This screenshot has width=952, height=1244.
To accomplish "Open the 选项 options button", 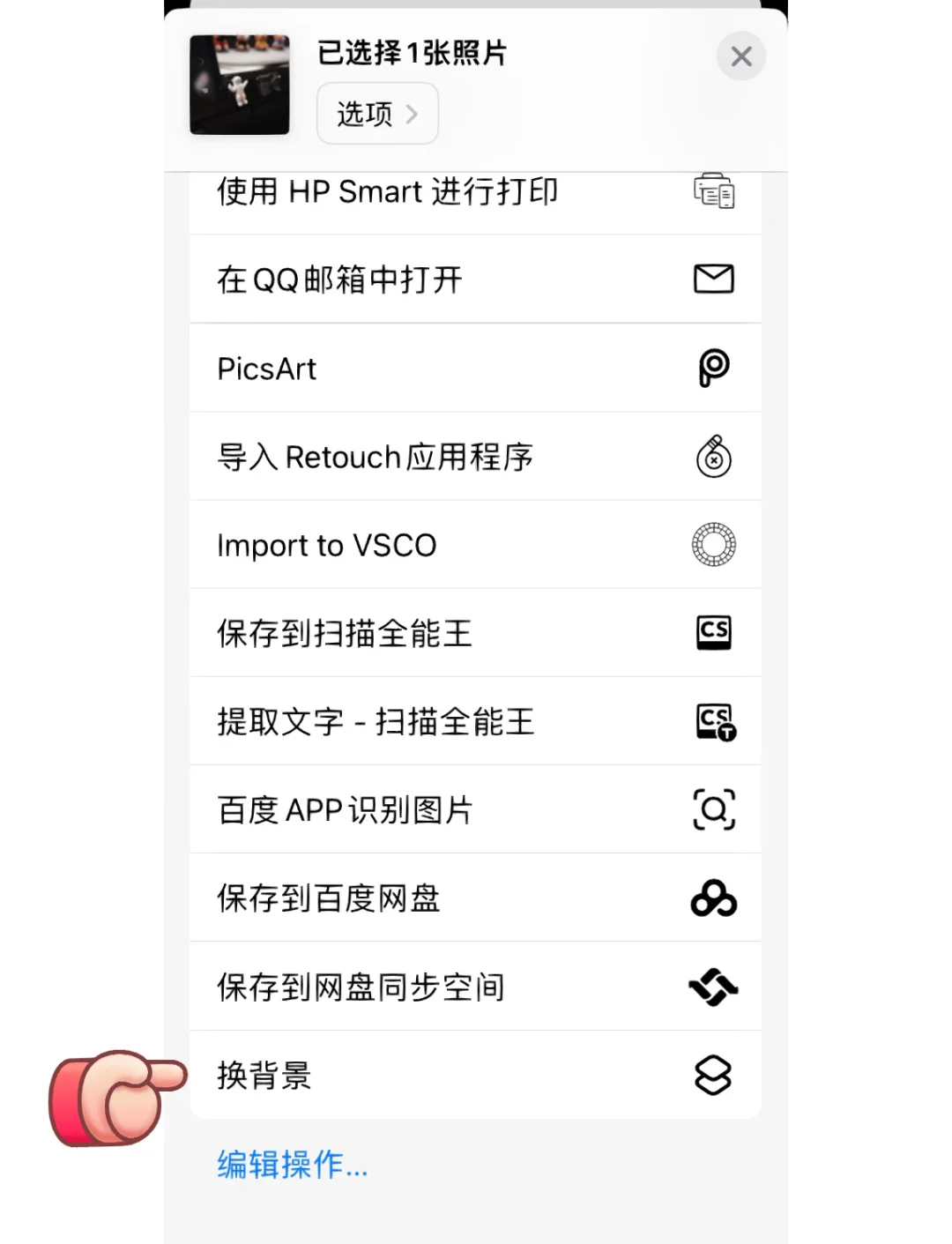I will [x=377, y=114].
